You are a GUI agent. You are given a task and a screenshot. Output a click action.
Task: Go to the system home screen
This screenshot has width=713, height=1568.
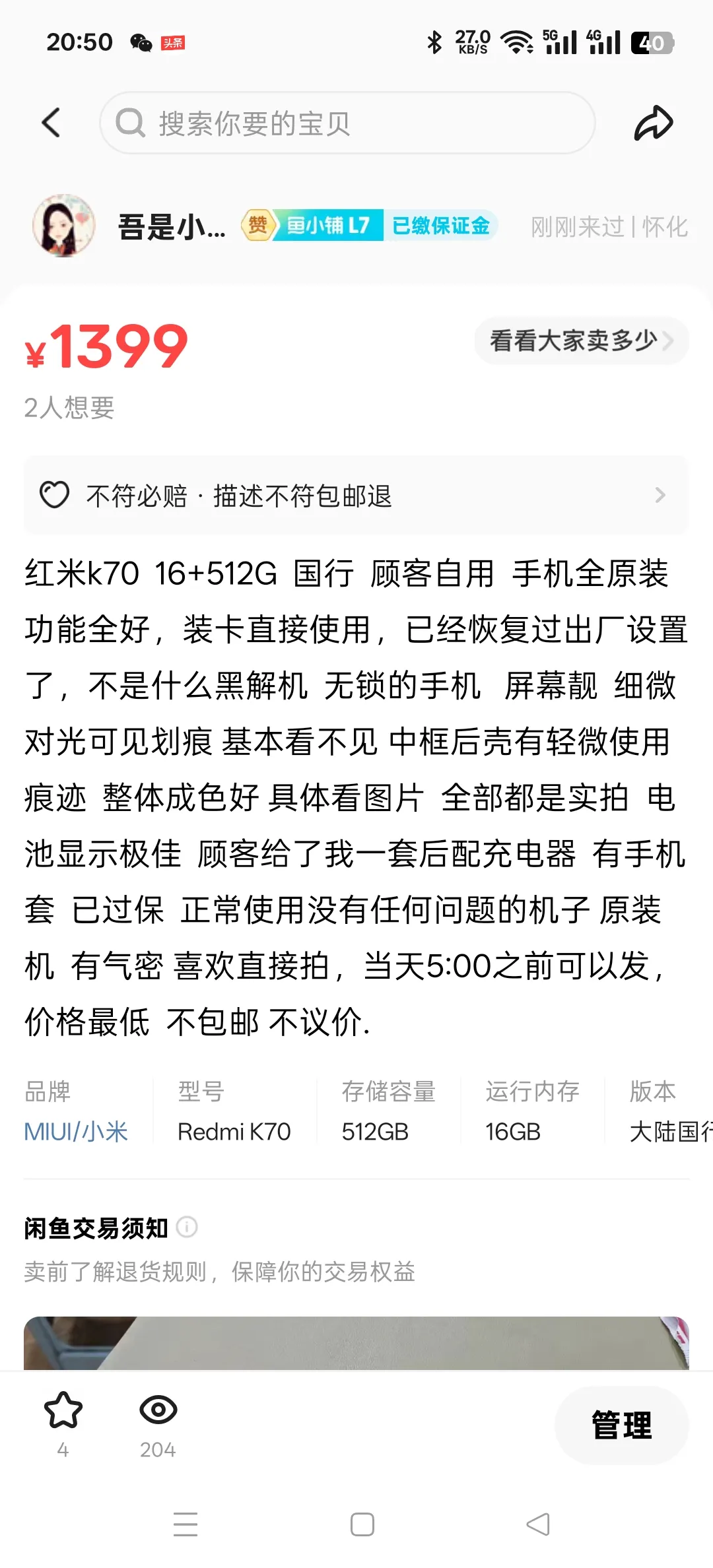(x=362, y=1524)
